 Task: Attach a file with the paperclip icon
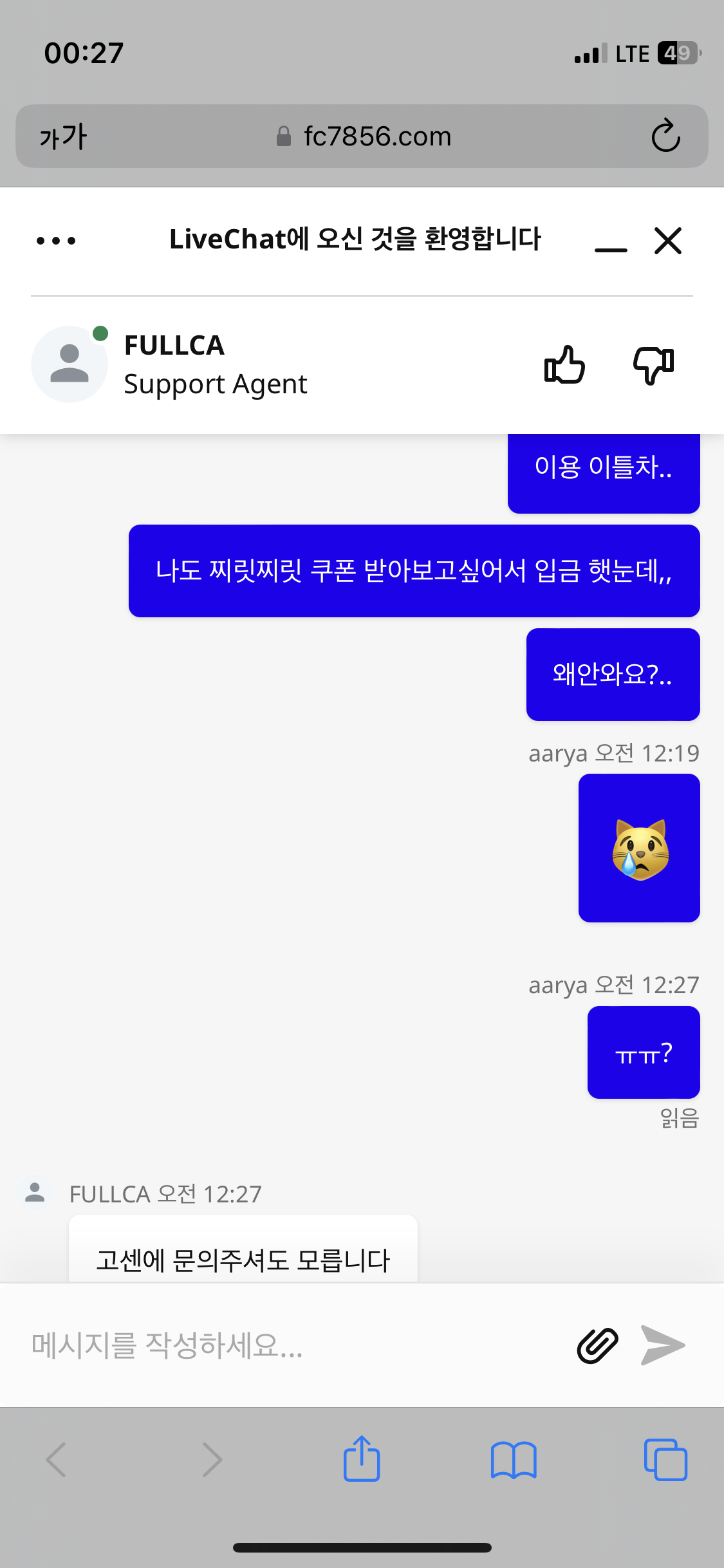point(597,1345)
